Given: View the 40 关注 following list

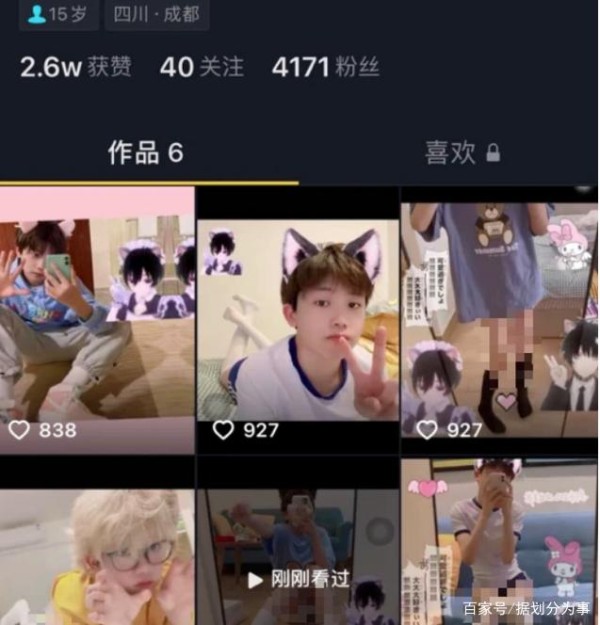Looking at the screenshot, I should (201, 68).
